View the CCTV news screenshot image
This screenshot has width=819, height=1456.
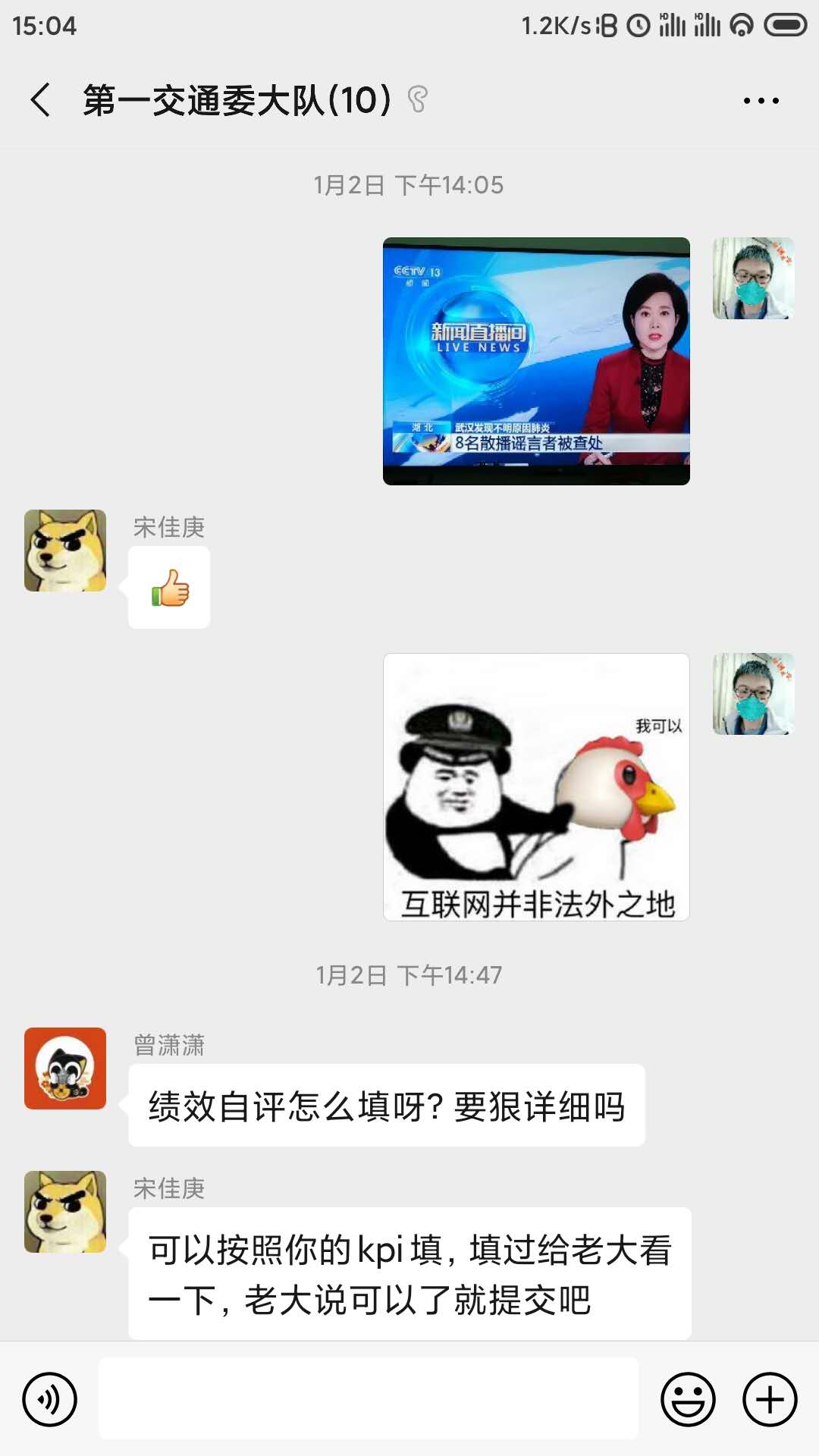[x=536, y=361]
